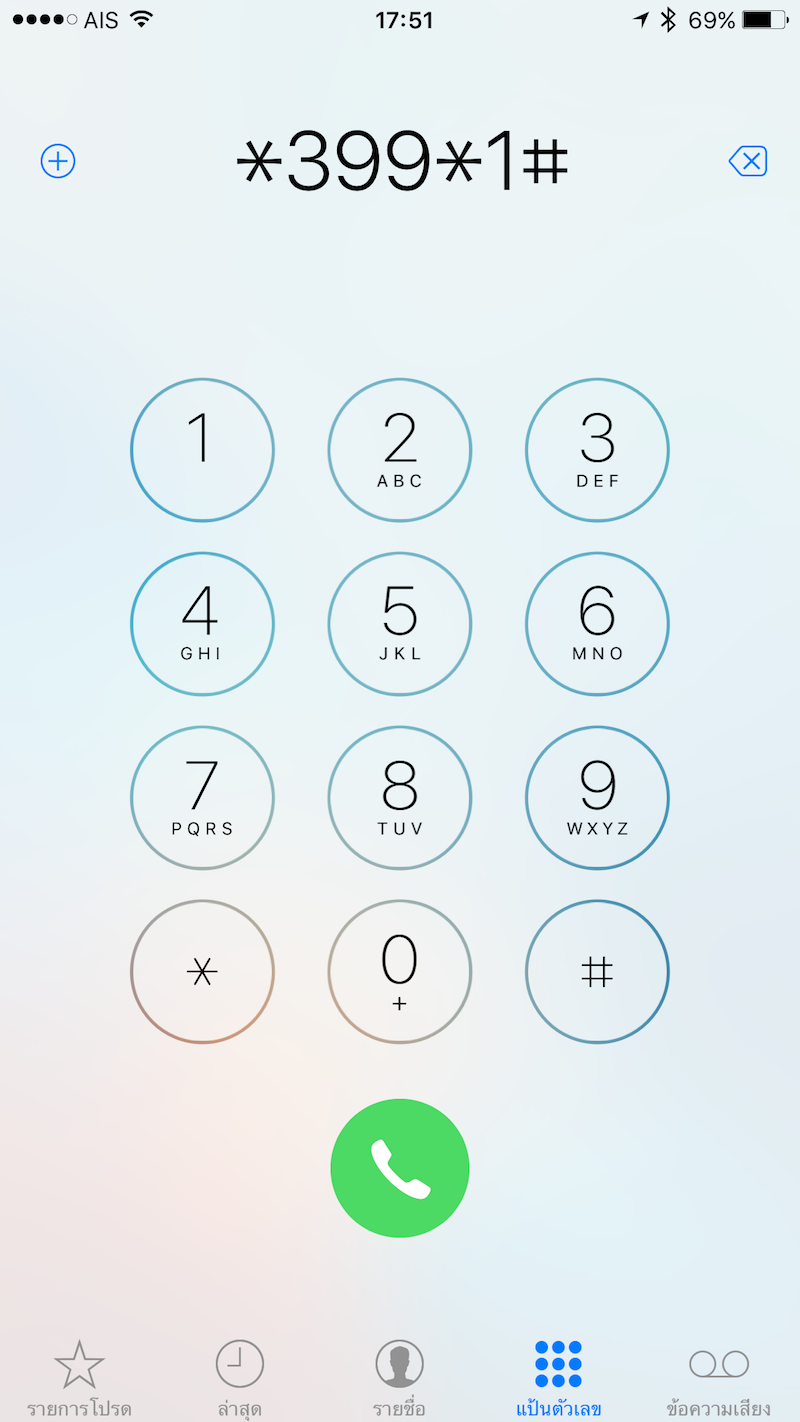Dial digit 1 on the keypad

(x=202, y=450)
